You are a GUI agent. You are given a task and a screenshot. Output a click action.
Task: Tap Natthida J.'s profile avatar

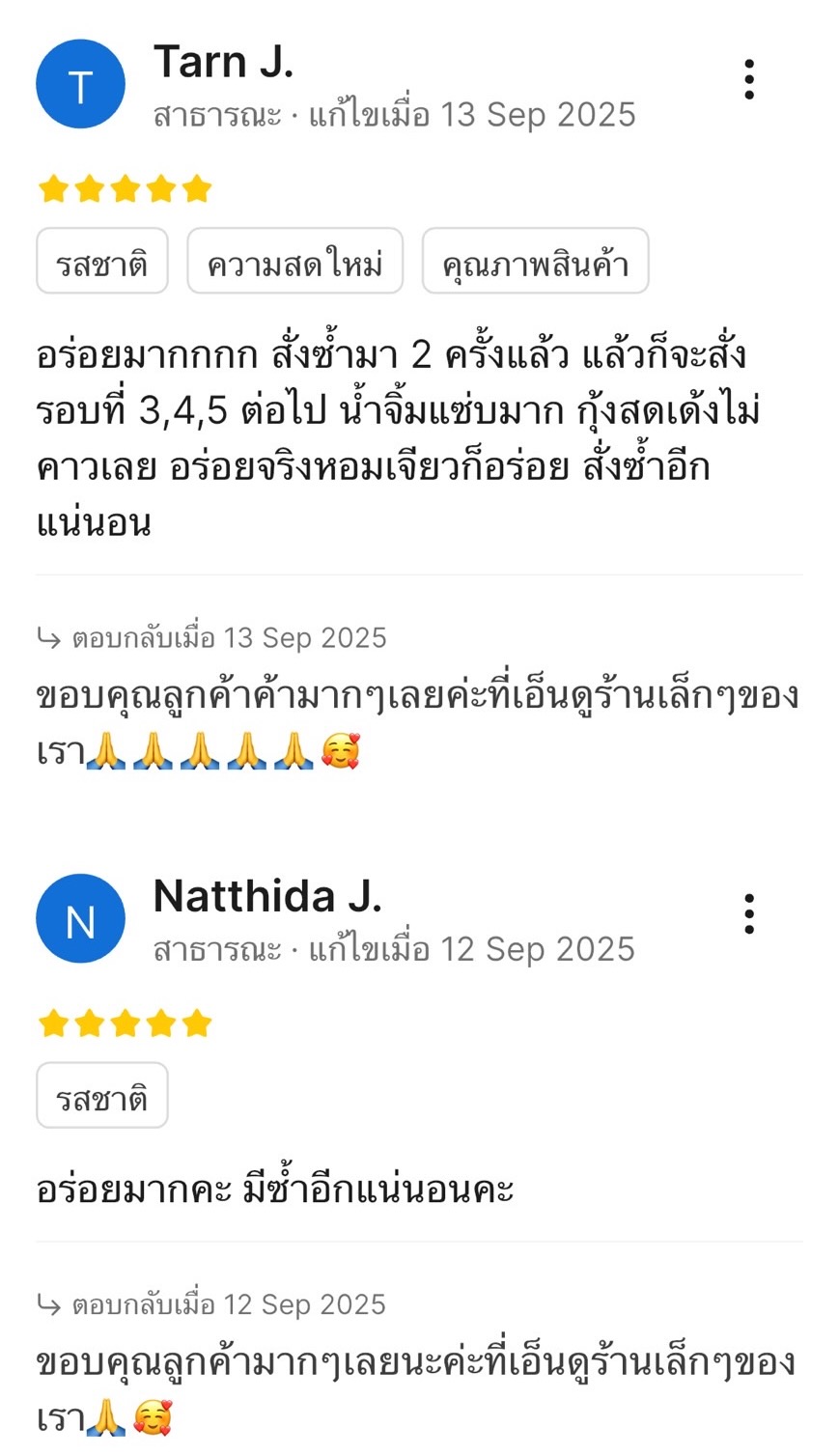(x=80, y=919)
